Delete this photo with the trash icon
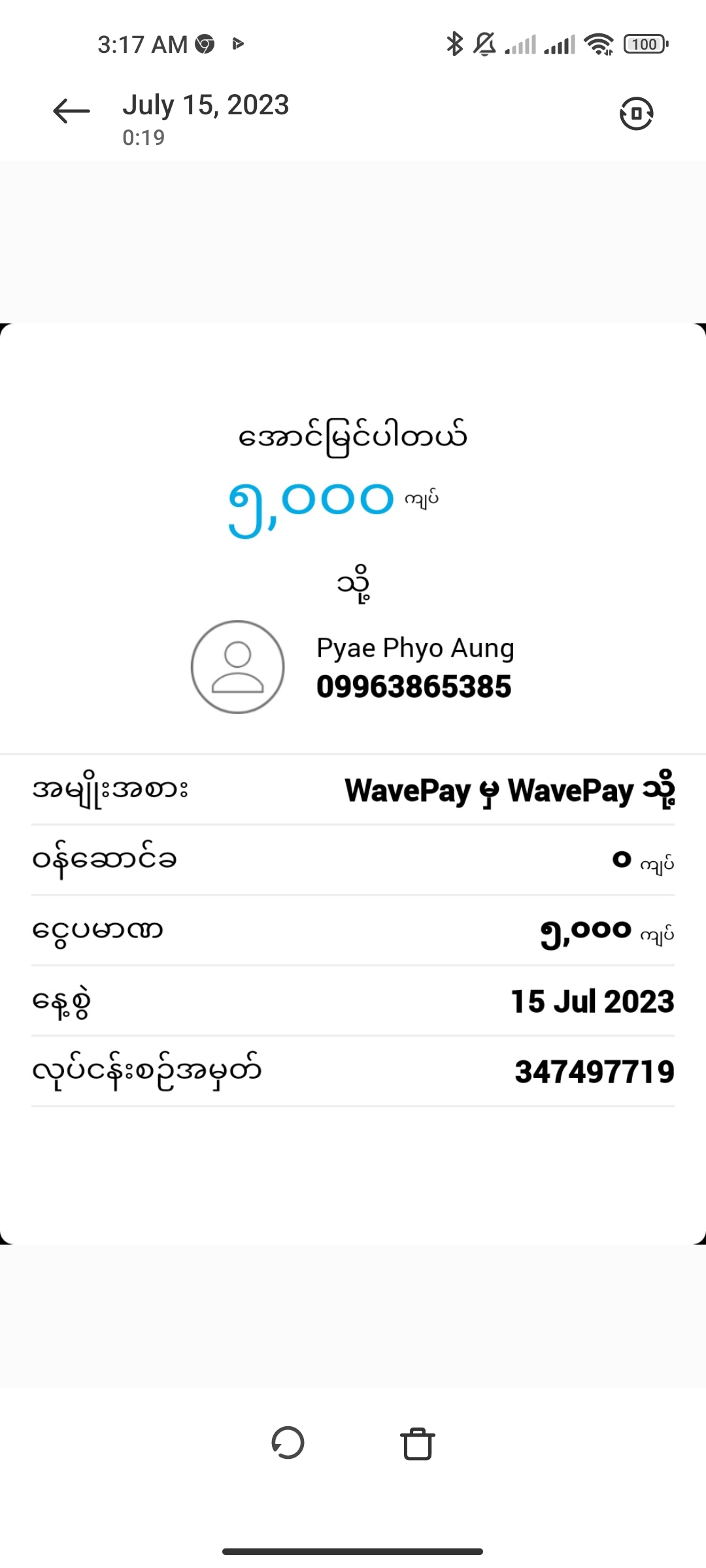Screen dimensions: 706x1568 pyautogui.click(x=418, y=1444)
